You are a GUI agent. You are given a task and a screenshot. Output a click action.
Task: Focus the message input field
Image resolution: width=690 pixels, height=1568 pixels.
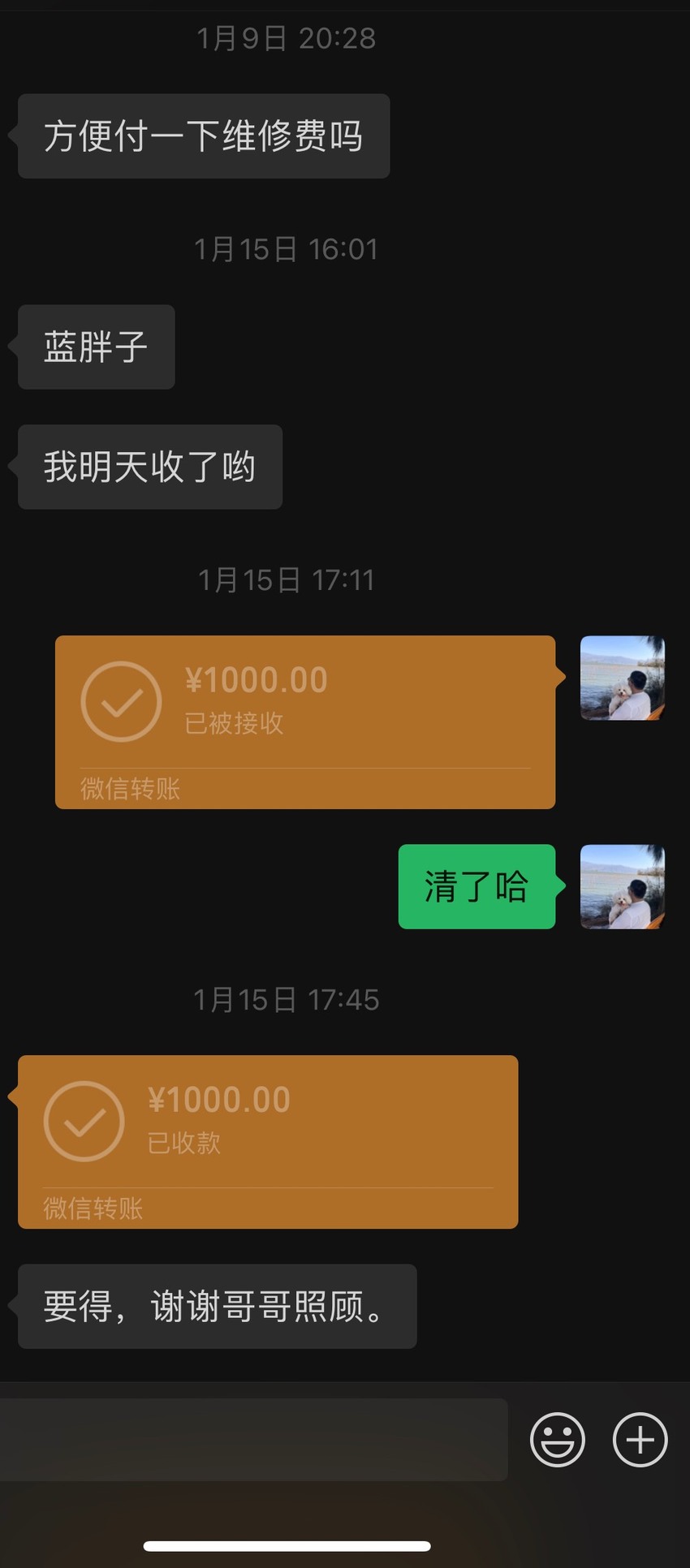coord(253,1439)
